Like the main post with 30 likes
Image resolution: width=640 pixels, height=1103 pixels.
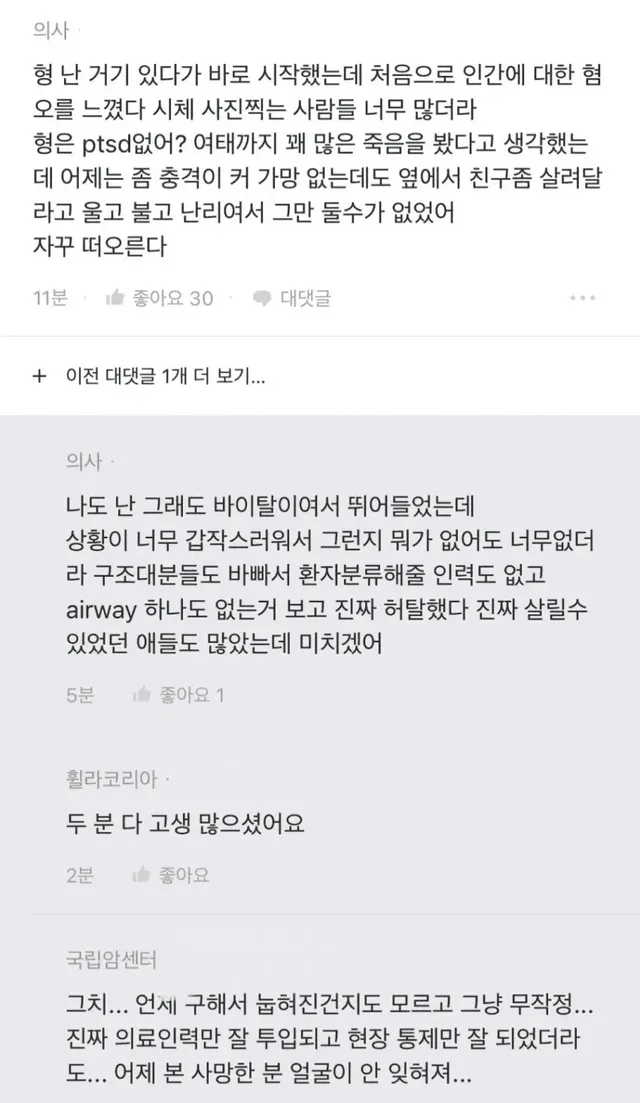click(160, 298)
